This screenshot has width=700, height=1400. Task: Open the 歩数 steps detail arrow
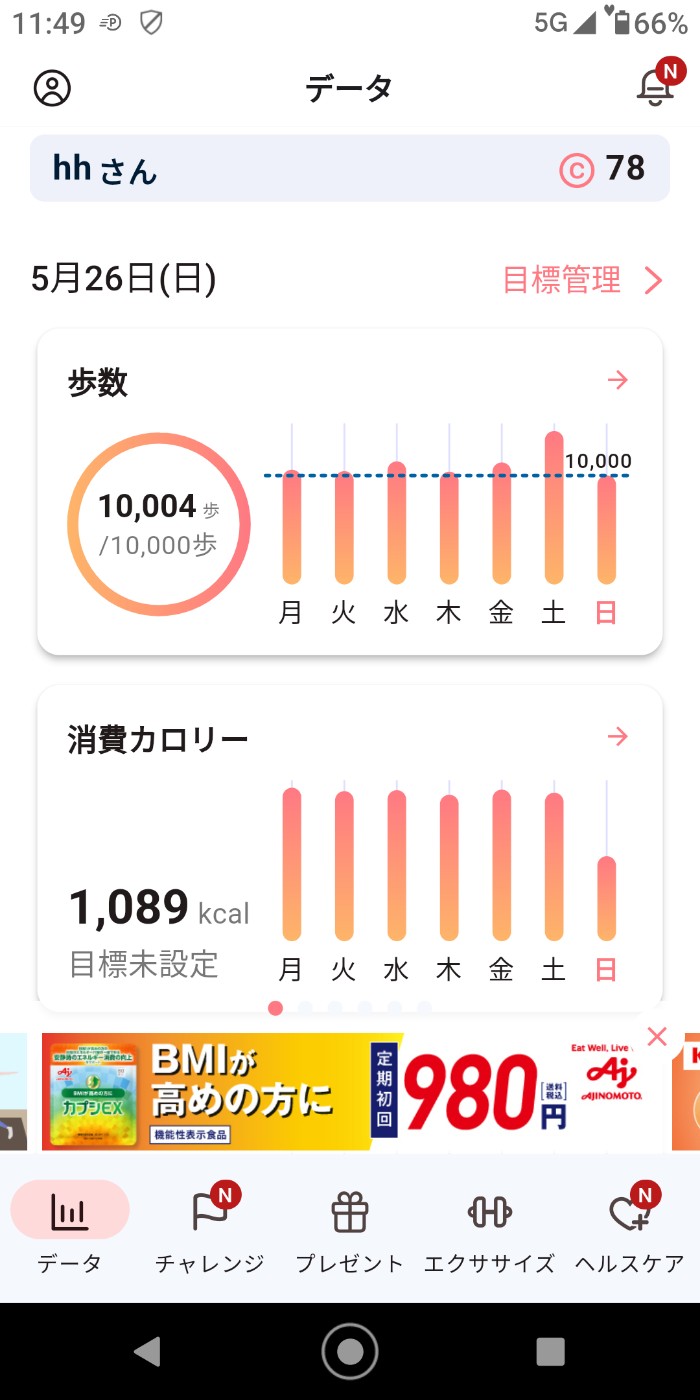618,380
